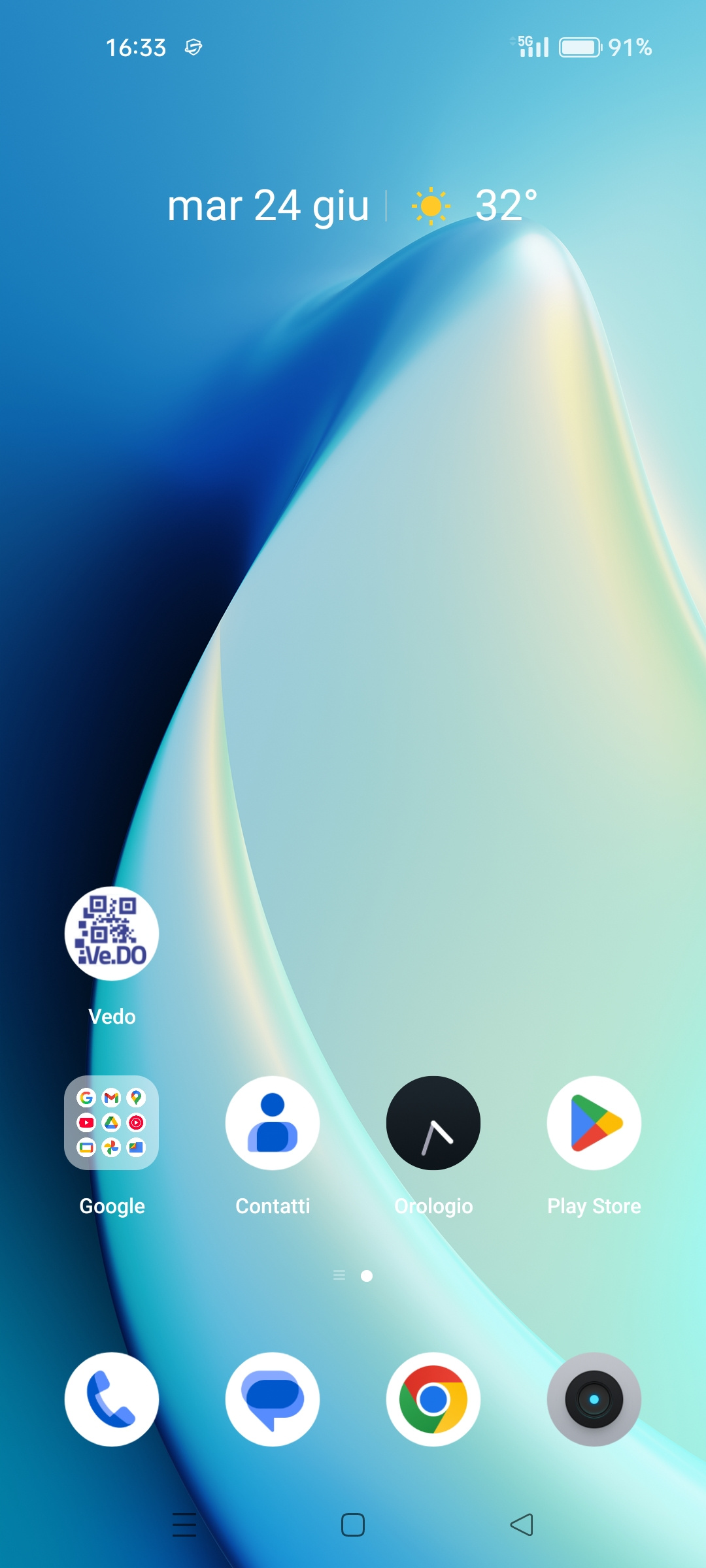This screenshot has width=706, height=1568.
Task: Open the Messages app in the dock
Action: 273,1399
